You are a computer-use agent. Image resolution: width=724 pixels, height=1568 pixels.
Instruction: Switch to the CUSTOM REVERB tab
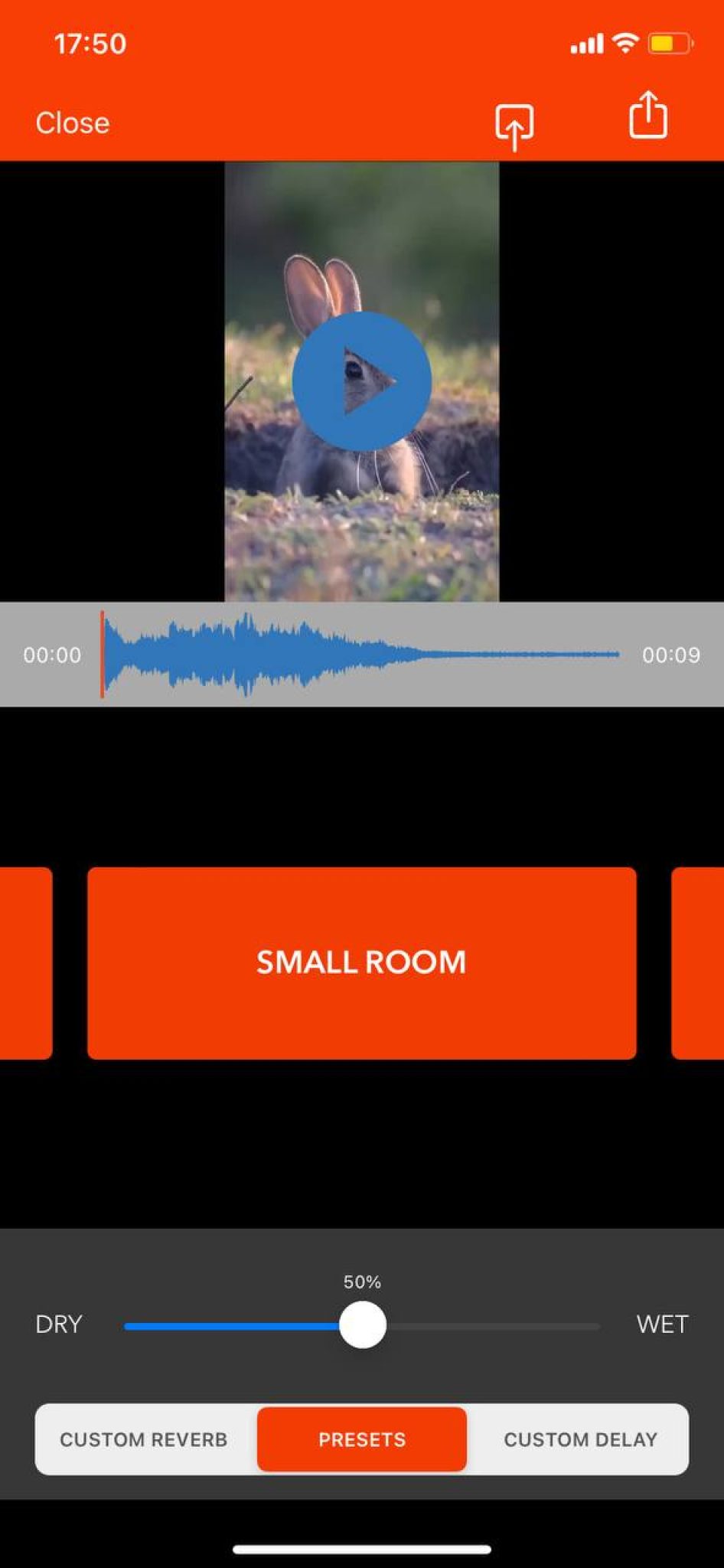143,1439
